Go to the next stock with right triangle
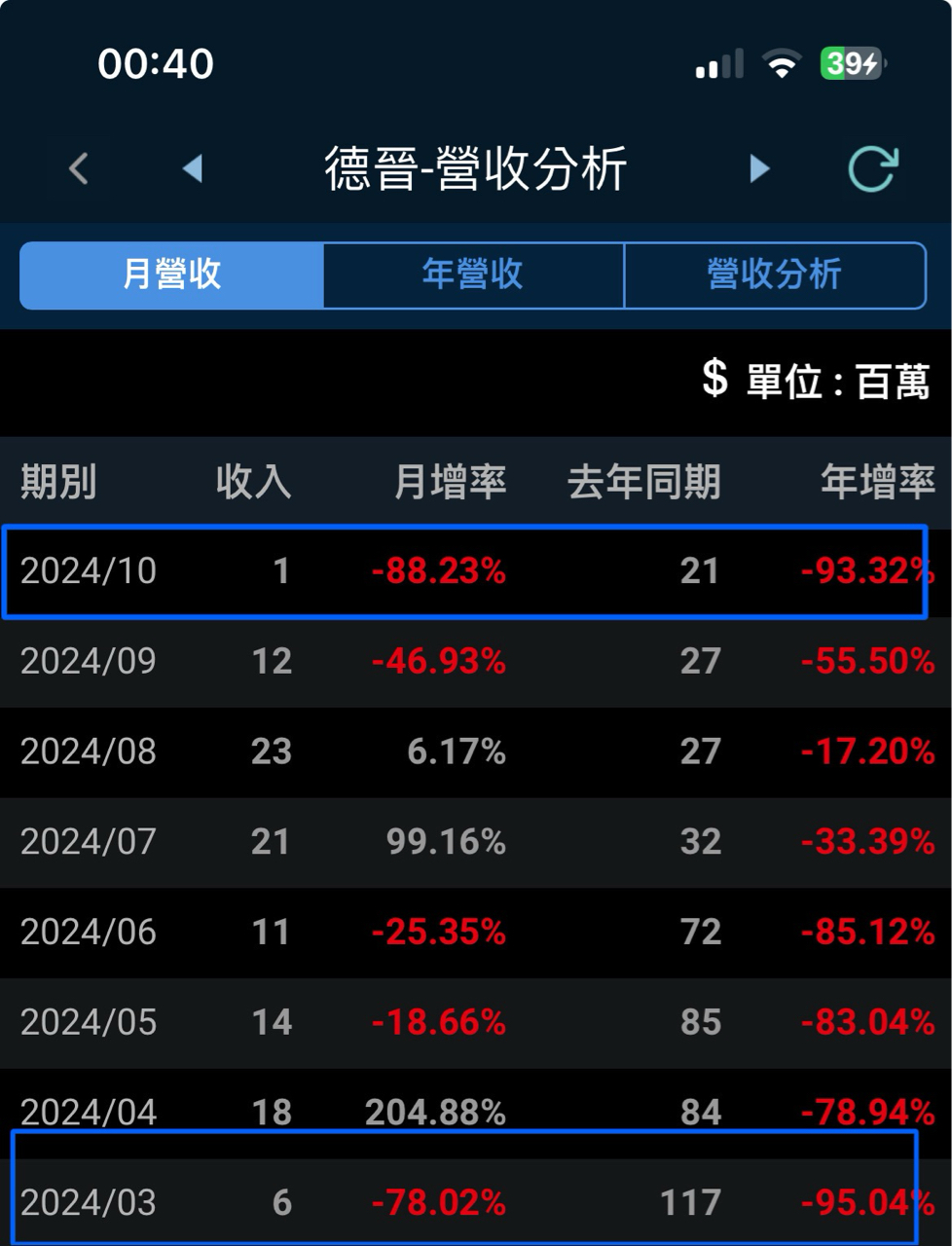This screenshot has width=952, height=1246. click(x=759, y=168)
